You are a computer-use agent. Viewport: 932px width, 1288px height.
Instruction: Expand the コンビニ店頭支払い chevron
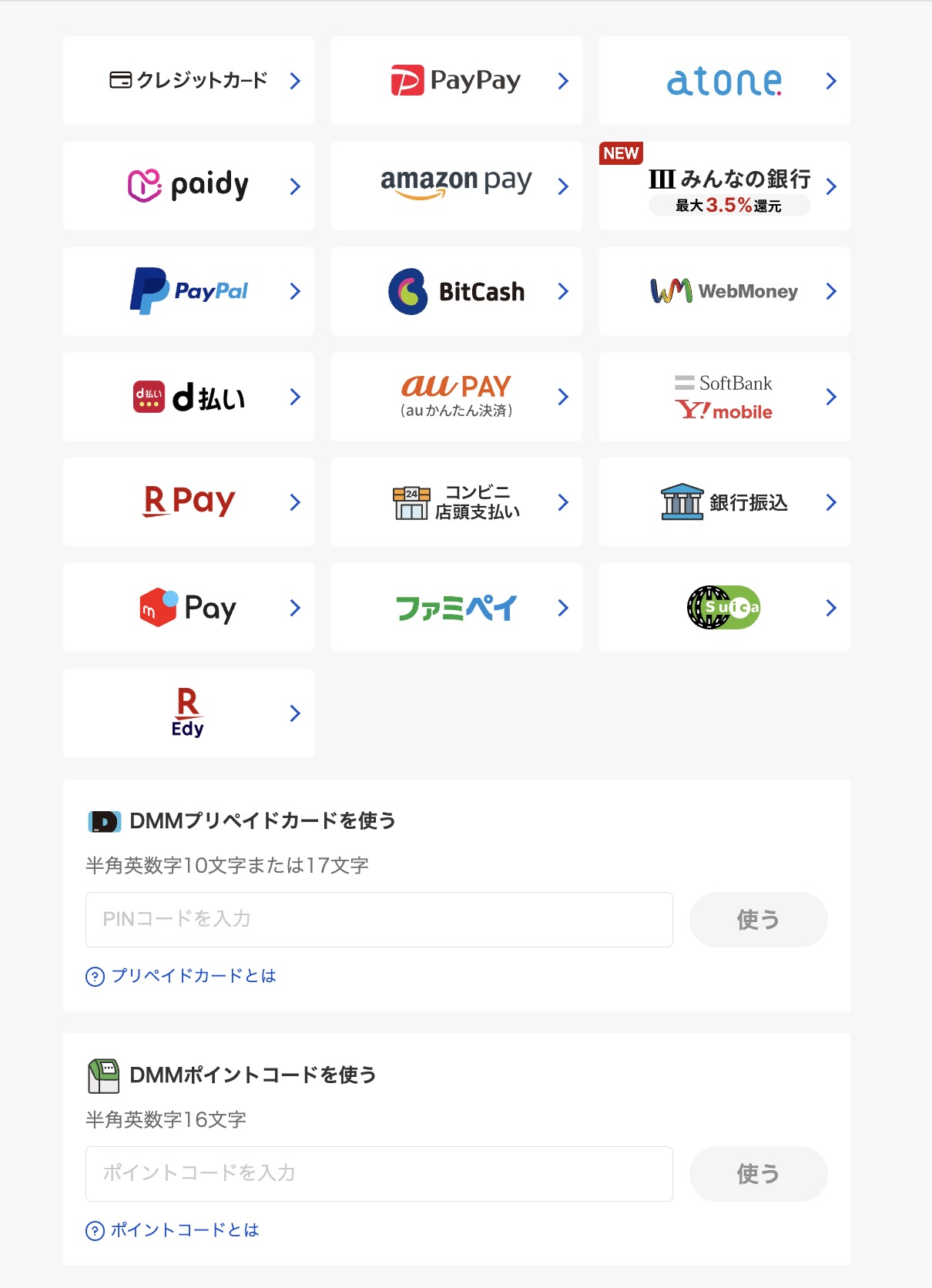[x=563, y=502]
